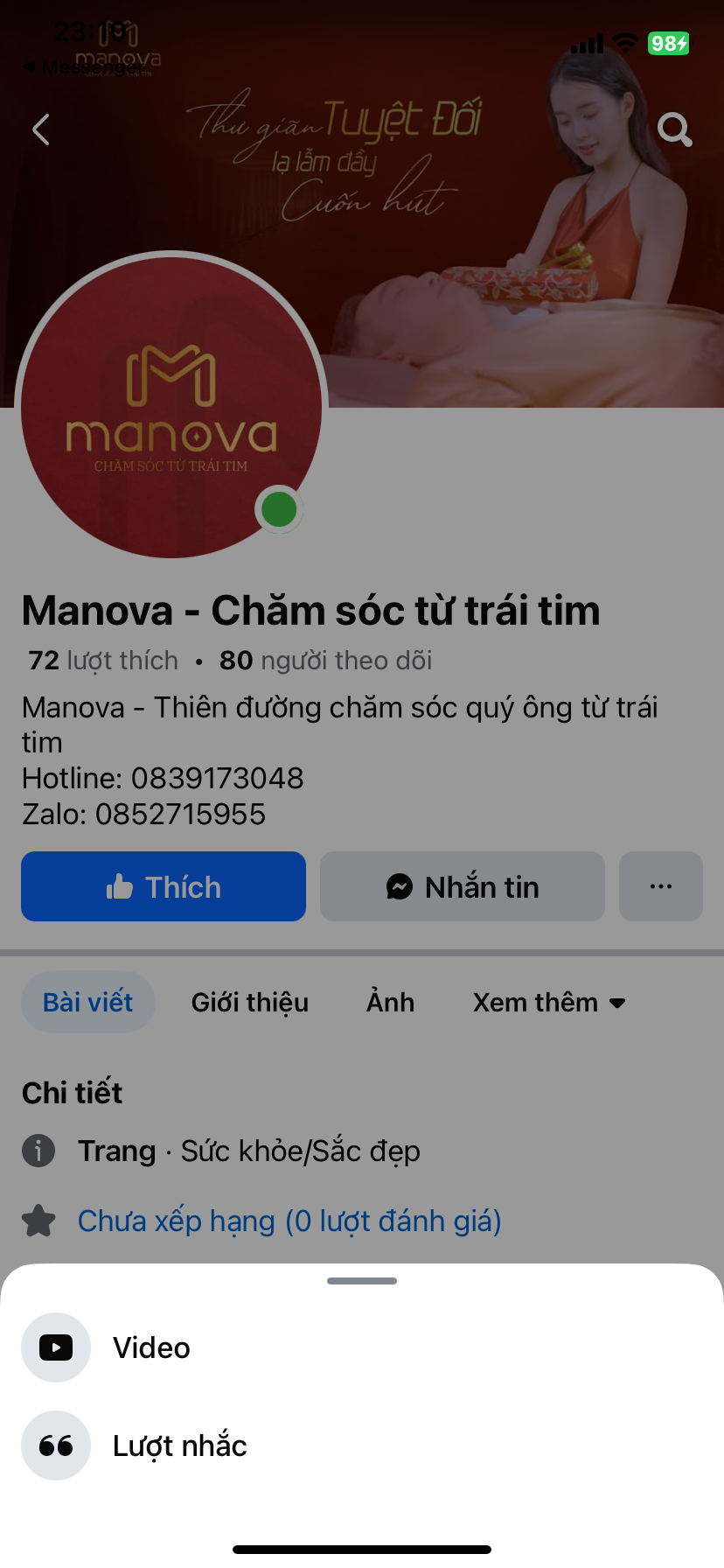Open the Video option in the sheet
The image size is (724, 1568).
point(150,1347)
